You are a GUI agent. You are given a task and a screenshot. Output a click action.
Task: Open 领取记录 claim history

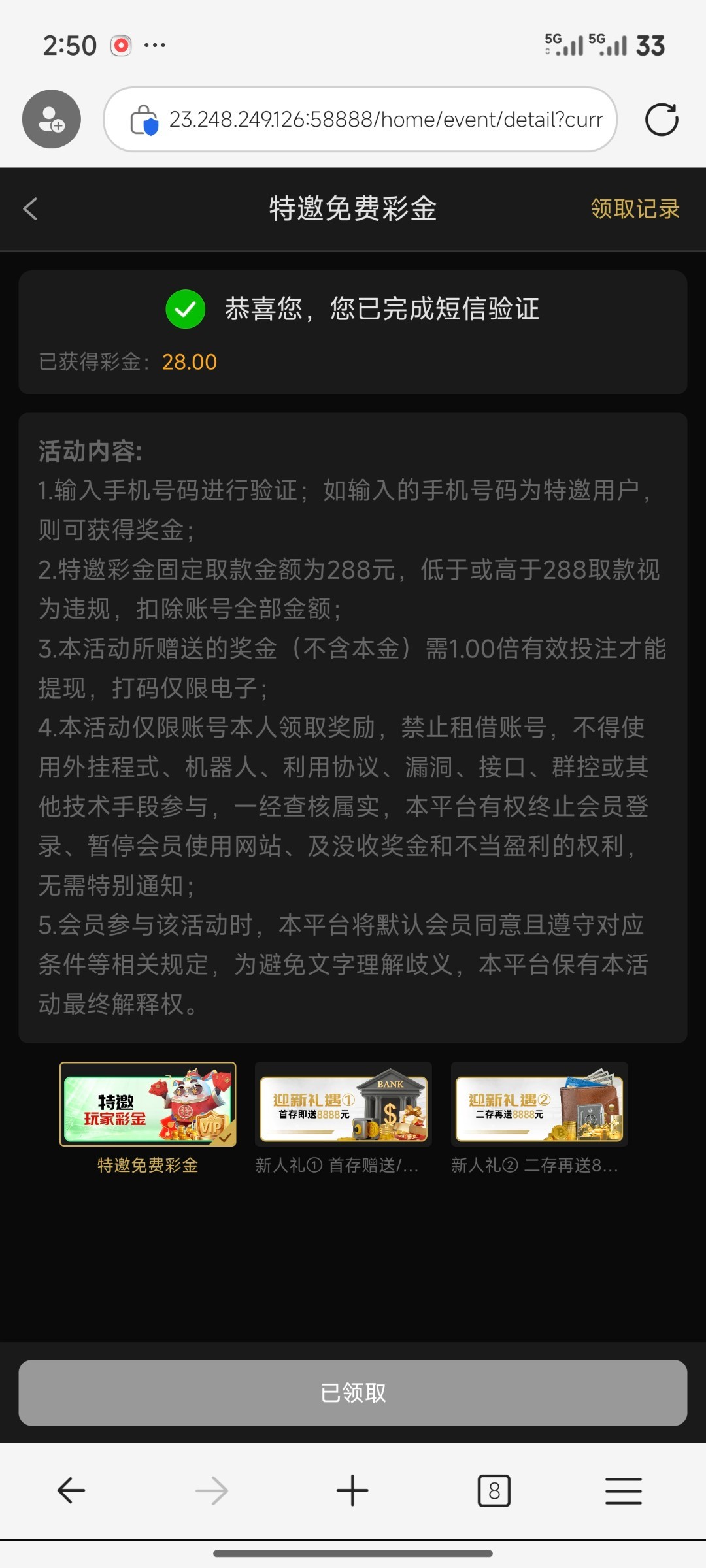pyautogui.click(x=635, y=209)
